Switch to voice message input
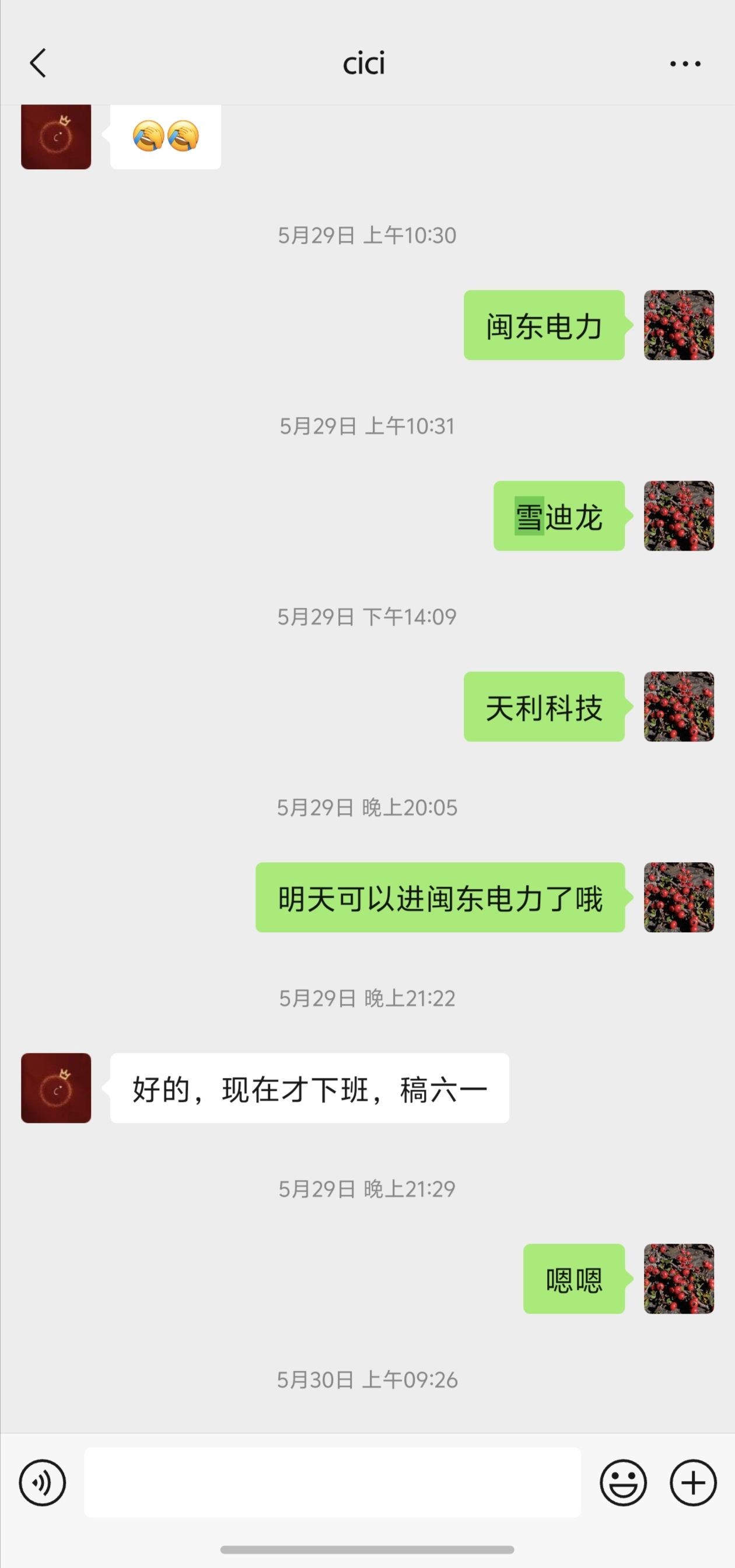Viewport: 735px width, 1568px height. coord(42,1482)
